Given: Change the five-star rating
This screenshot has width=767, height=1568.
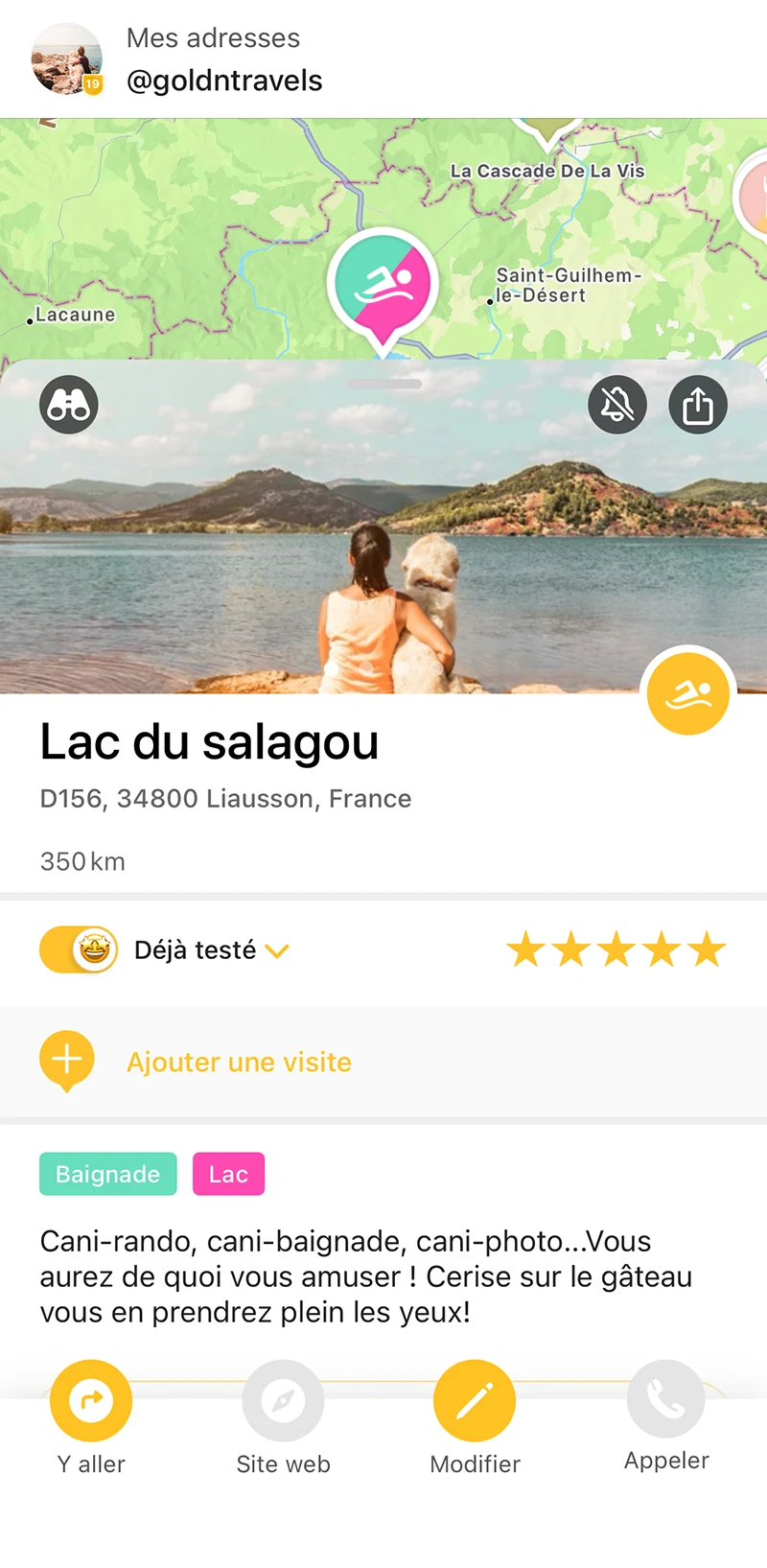Looking at the screenshot, I should [x=616, y=950].
